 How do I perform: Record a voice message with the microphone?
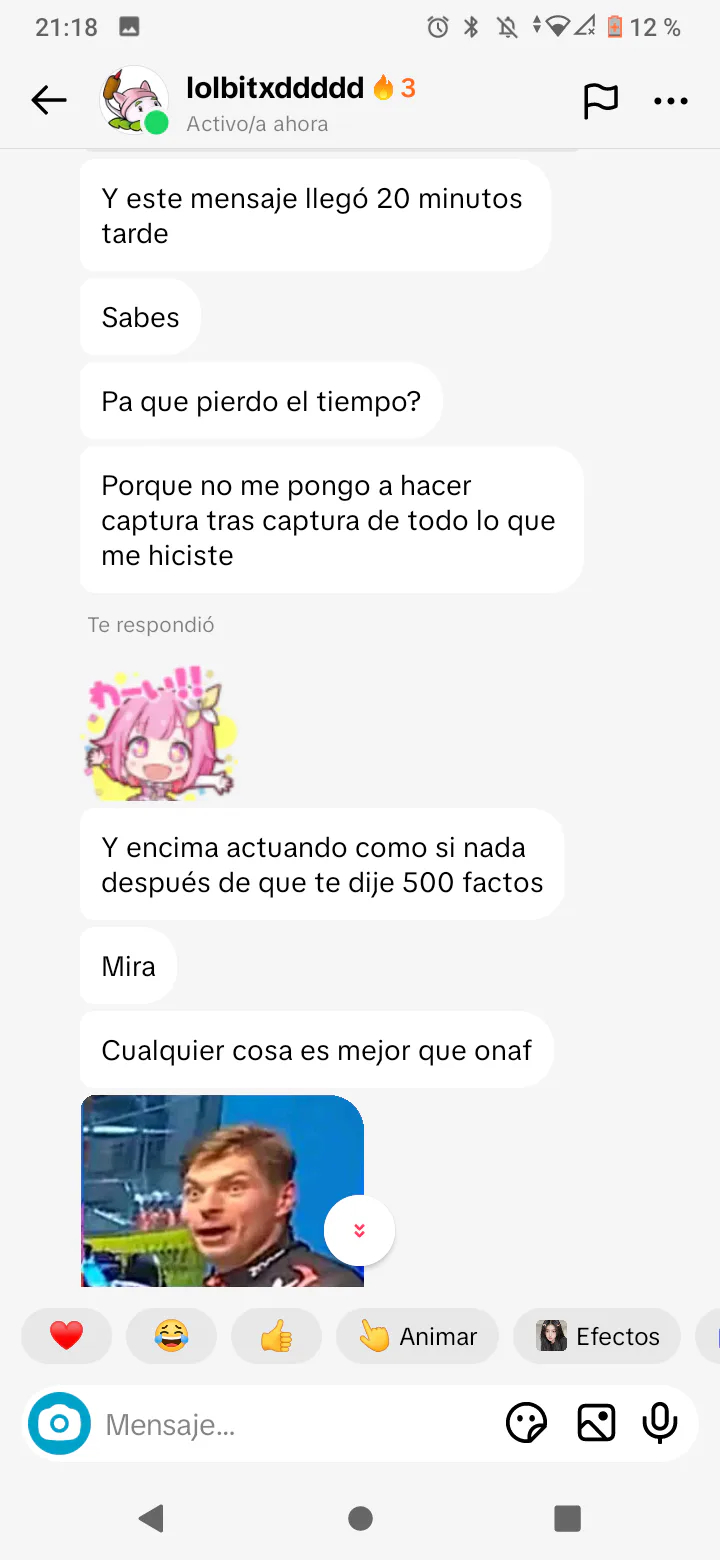pyautogui.click(x=660, y=1423)
